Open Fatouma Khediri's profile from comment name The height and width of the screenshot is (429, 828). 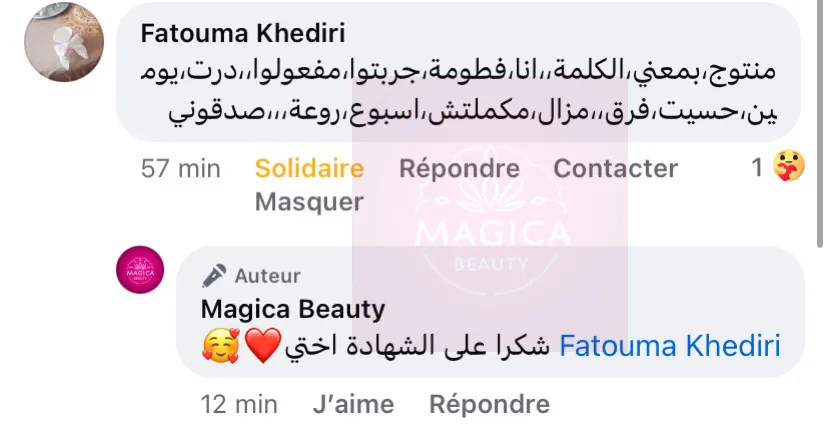tap(243, 33)
